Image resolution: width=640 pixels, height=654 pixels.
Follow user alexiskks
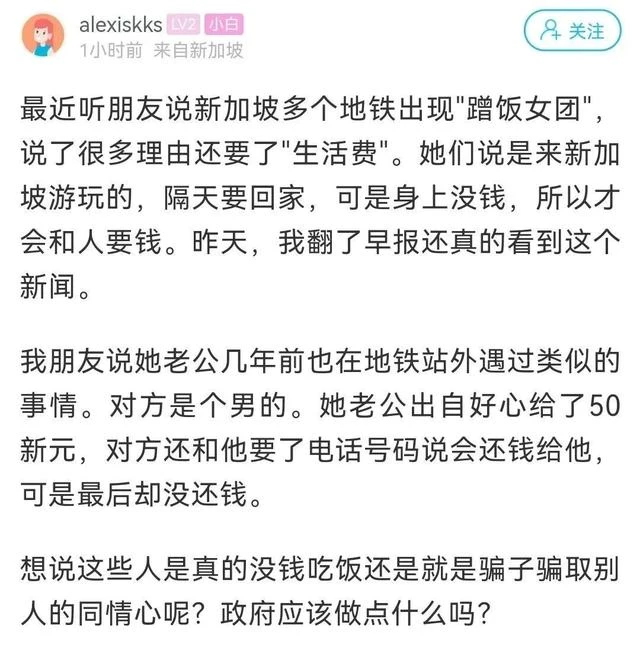pyautogui.click(x=573, y=31)
